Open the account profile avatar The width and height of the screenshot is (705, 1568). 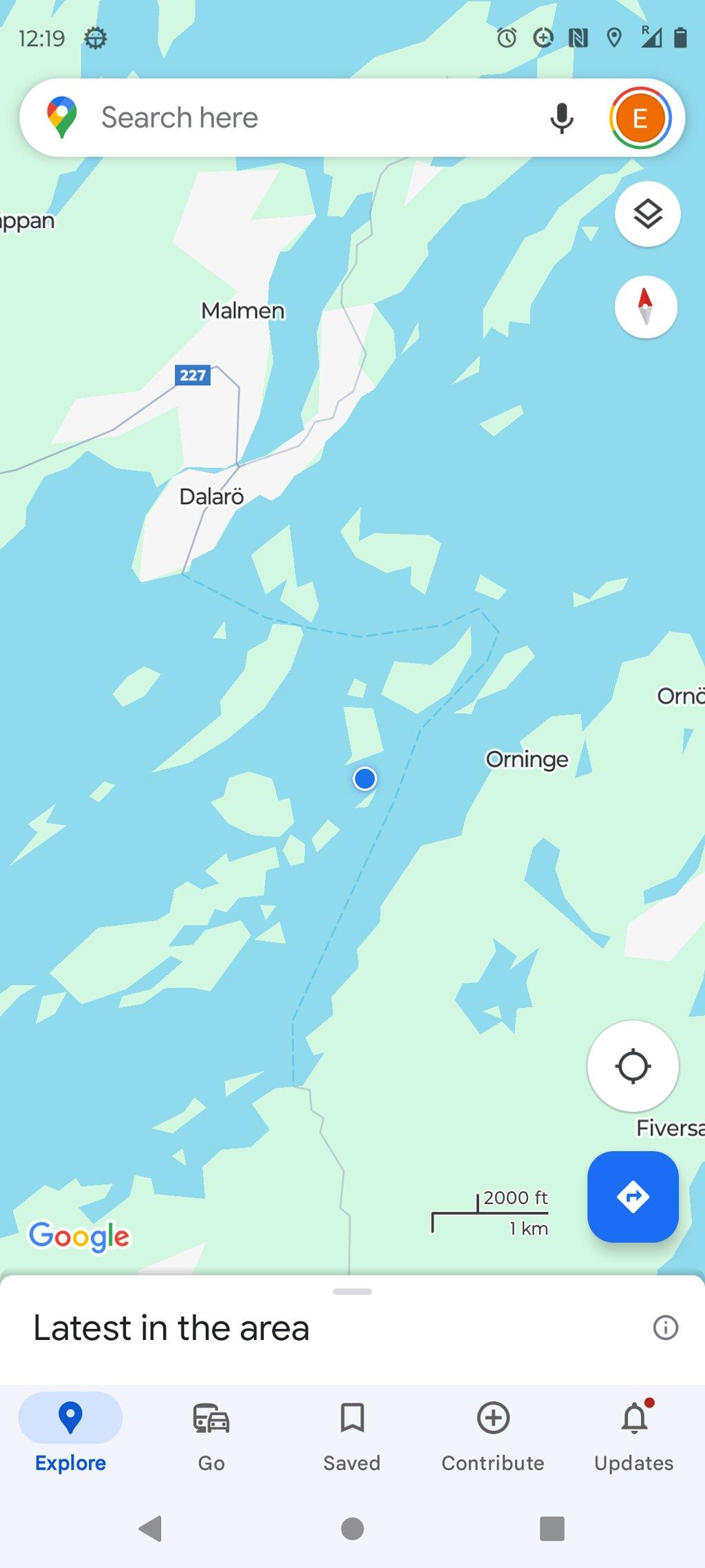click(x=640, y=118)
